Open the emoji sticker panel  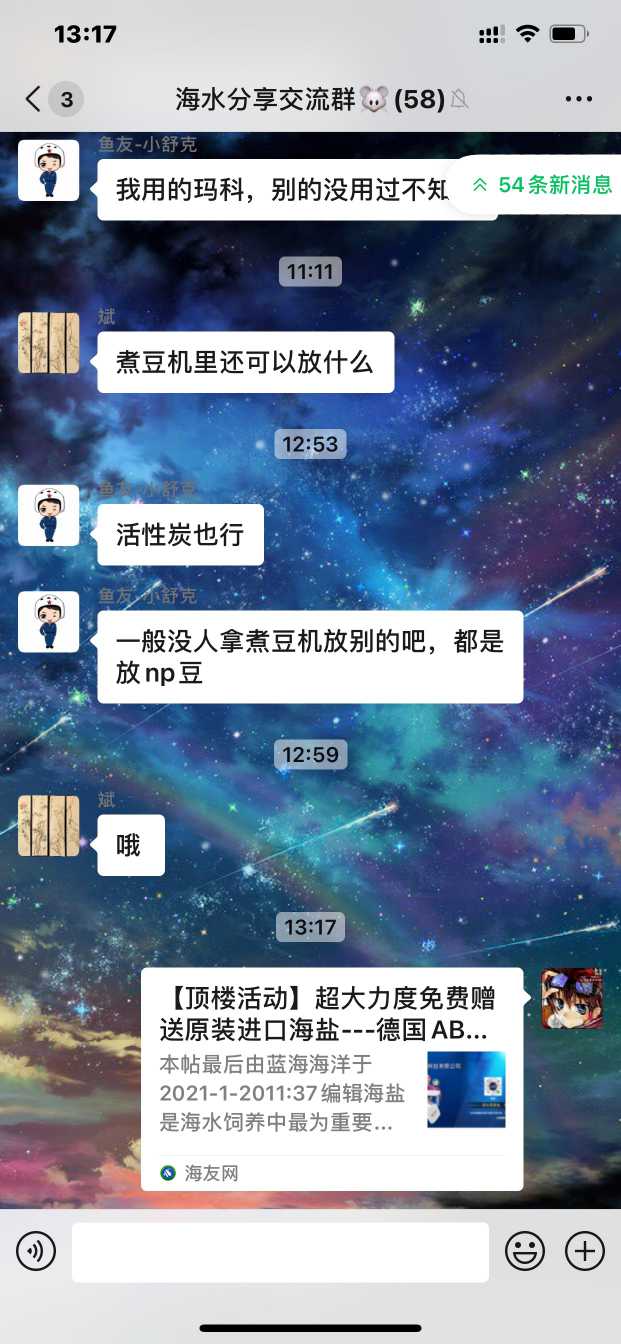pyautogui.click(x=524, y=1251)
